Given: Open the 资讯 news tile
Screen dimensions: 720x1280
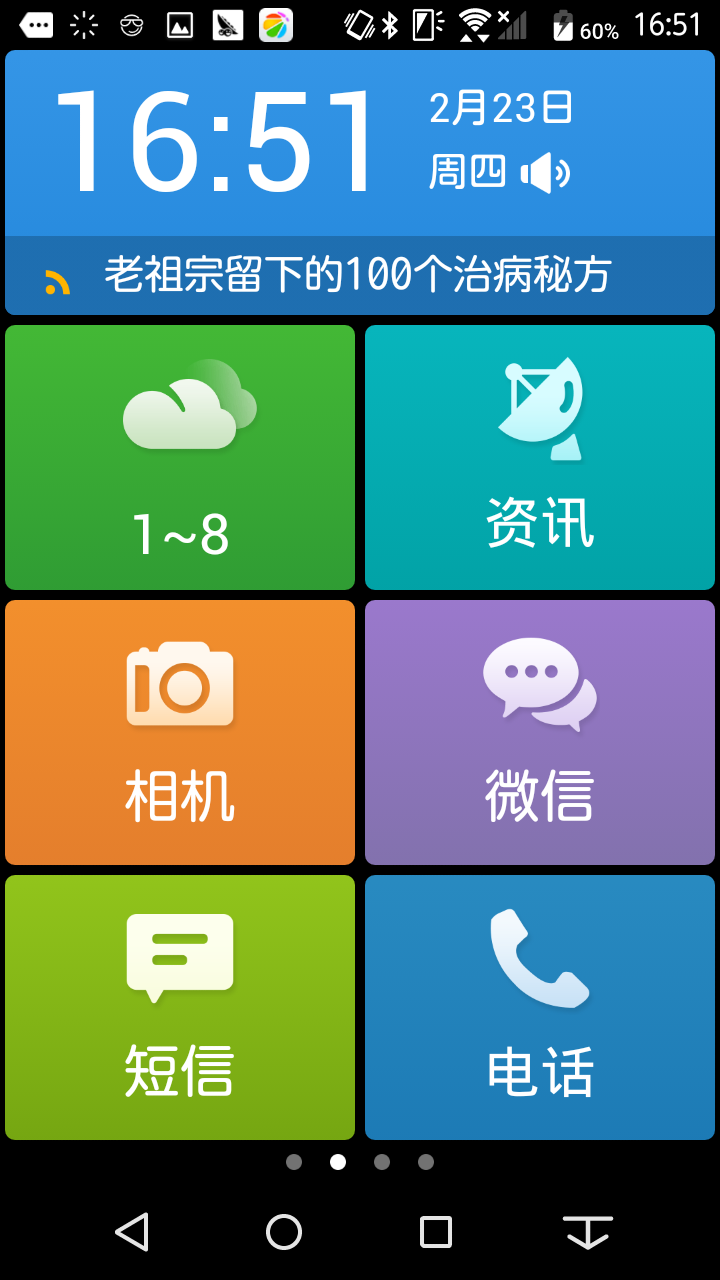Looking at the screenshot, I should point(540,457).
